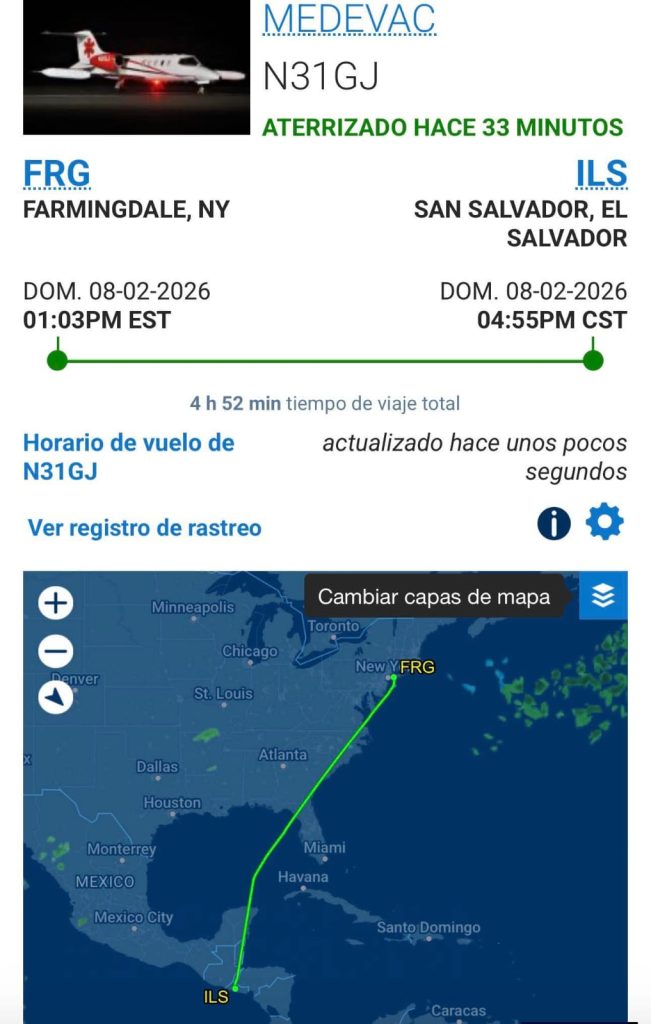Open Horario de vuelo de N31GJ
The width and height of the screenshot is (651, 1024).
pos(128,456)
